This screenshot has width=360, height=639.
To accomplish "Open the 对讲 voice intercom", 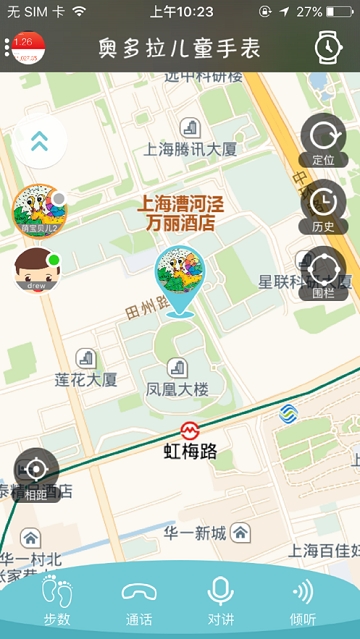I will [x=221, y=600].
